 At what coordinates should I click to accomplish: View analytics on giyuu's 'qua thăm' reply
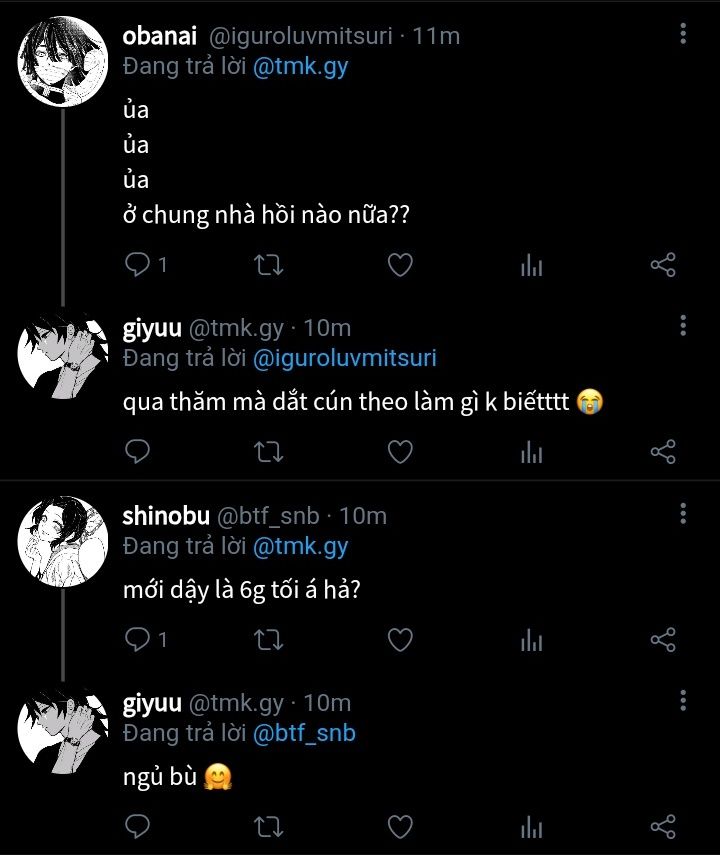click(x=531, y=452)
